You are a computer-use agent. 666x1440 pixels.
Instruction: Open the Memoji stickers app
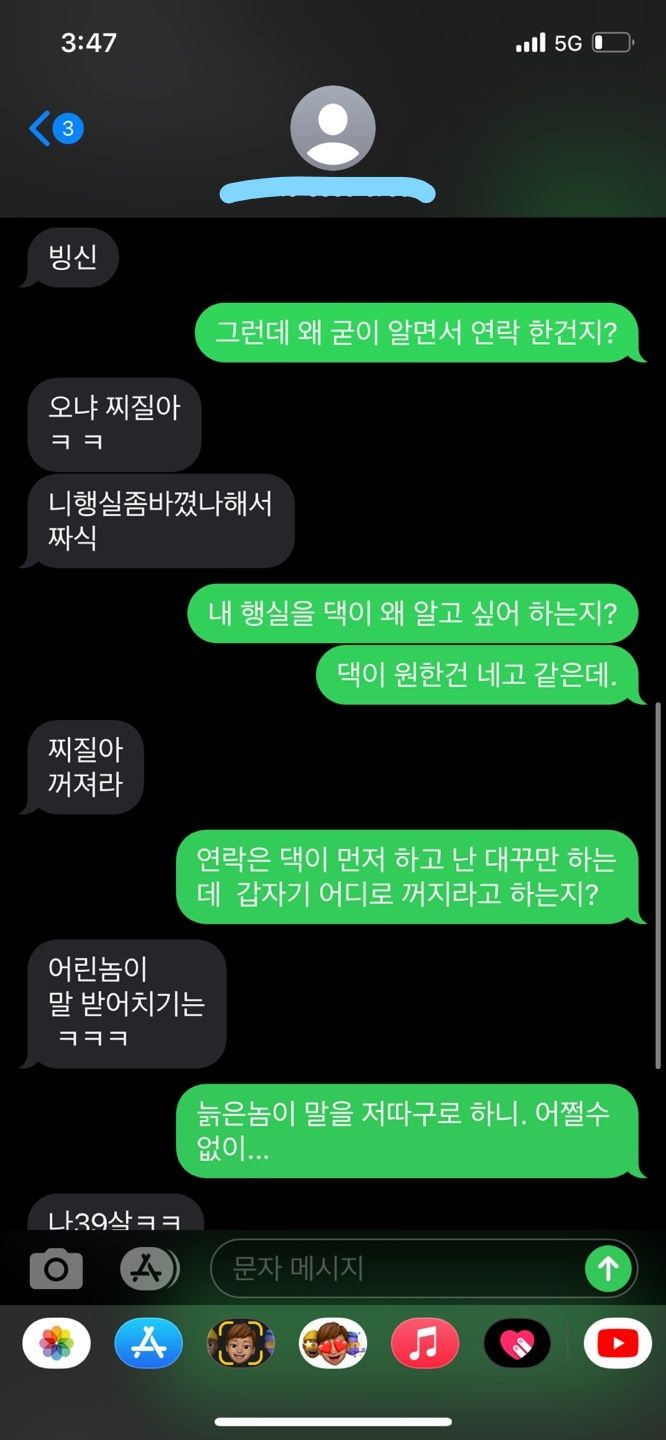[333, 1343]
